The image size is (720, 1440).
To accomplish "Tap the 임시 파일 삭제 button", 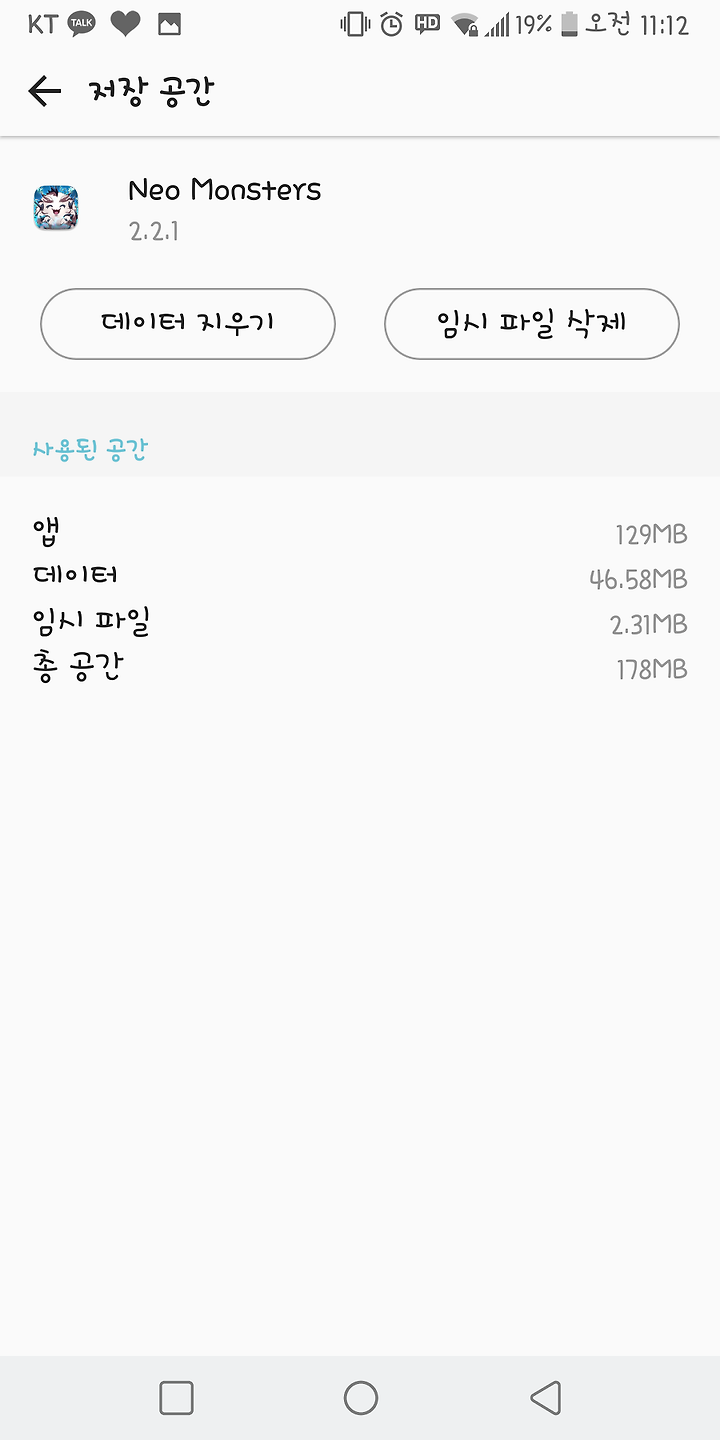I will pyautogui.click(x=532, y=324).
